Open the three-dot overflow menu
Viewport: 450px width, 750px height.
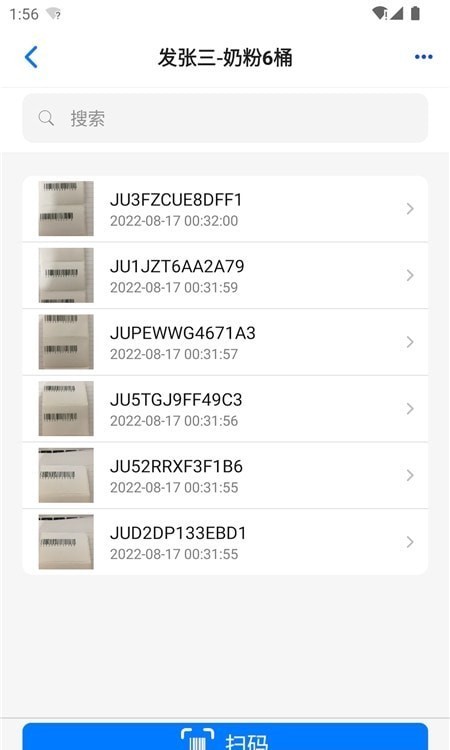click(423, 57)
